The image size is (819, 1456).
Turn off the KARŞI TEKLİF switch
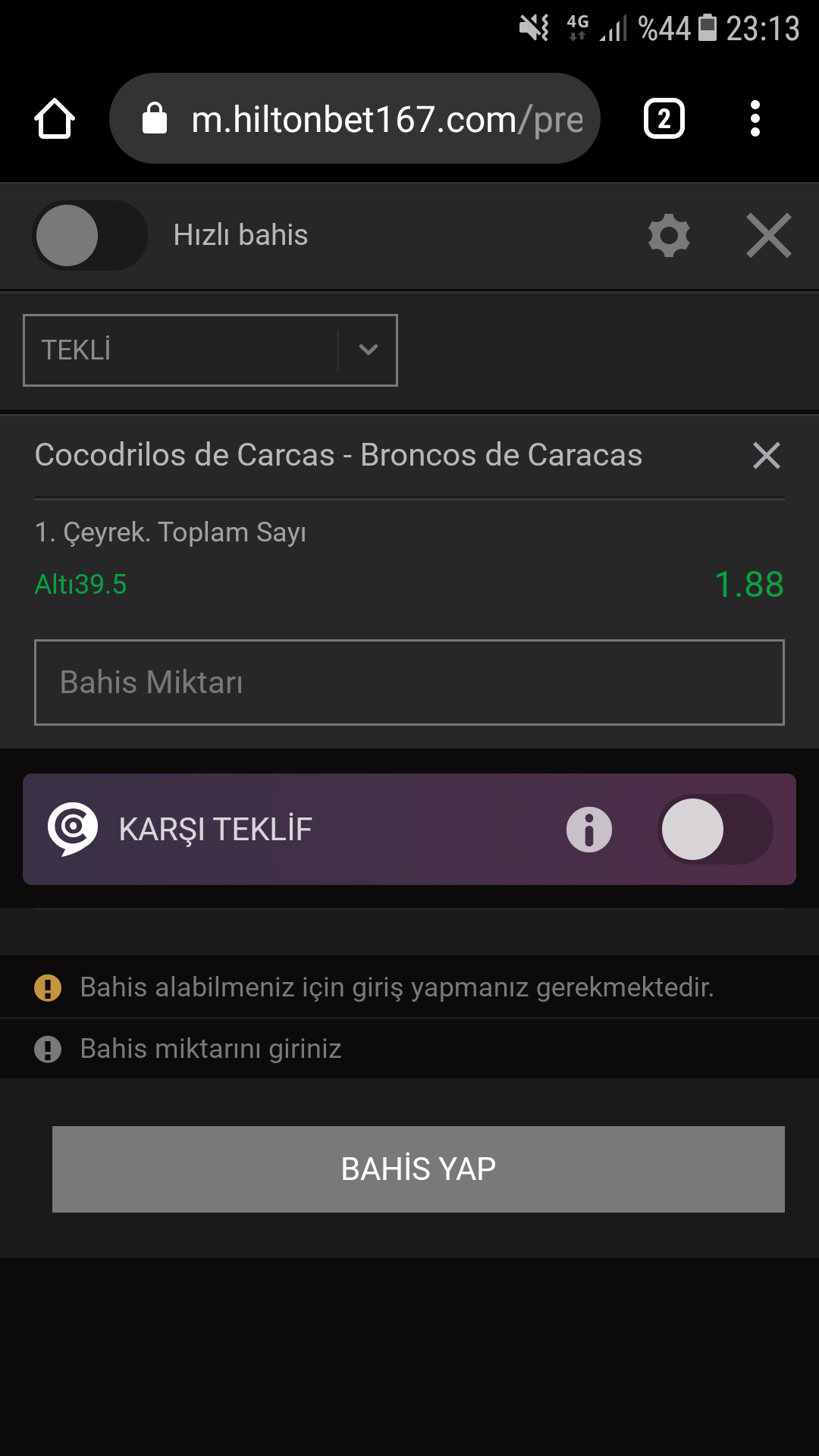tap(715, 830)
